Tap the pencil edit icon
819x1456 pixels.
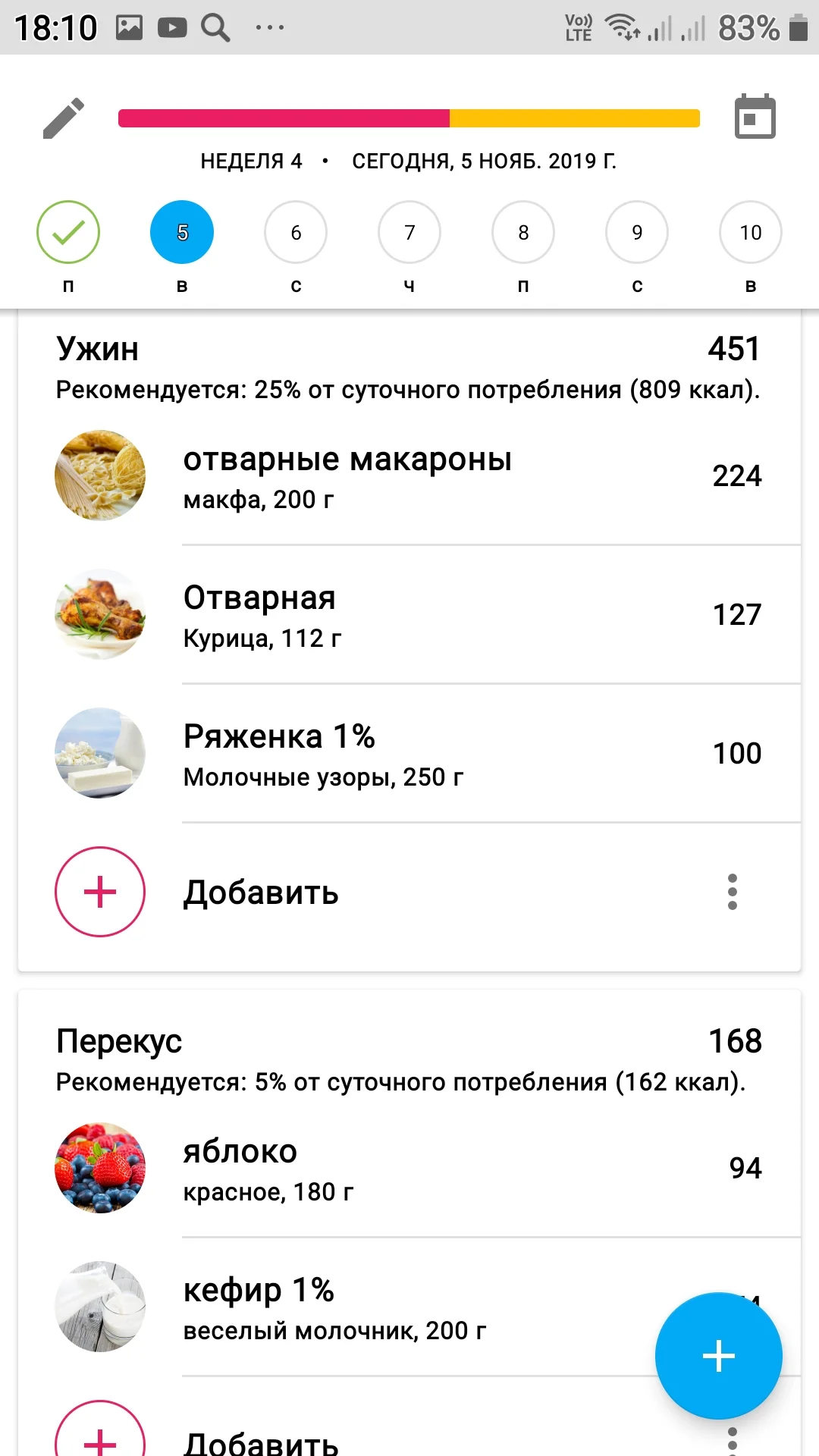click(64, 118)
